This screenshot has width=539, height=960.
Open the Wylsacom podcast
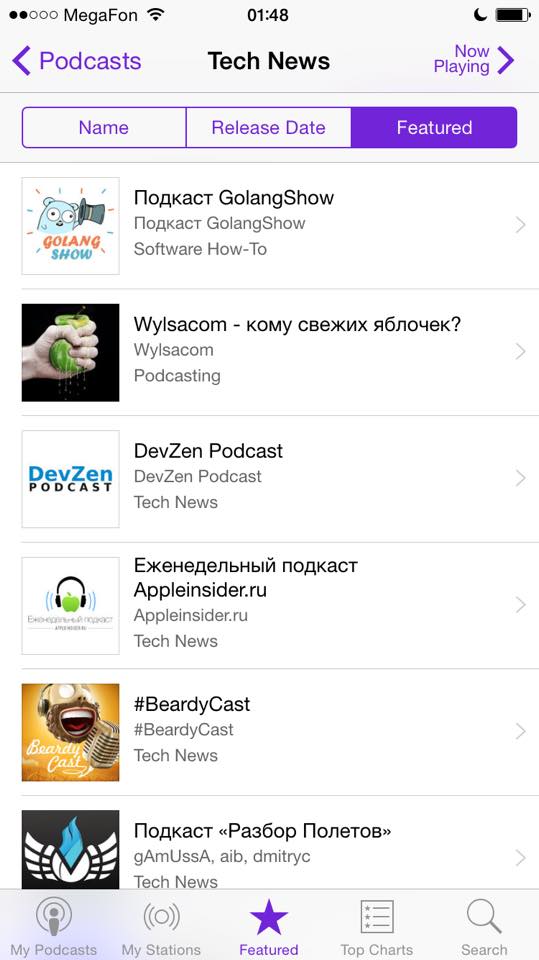[x=270, y=352]
